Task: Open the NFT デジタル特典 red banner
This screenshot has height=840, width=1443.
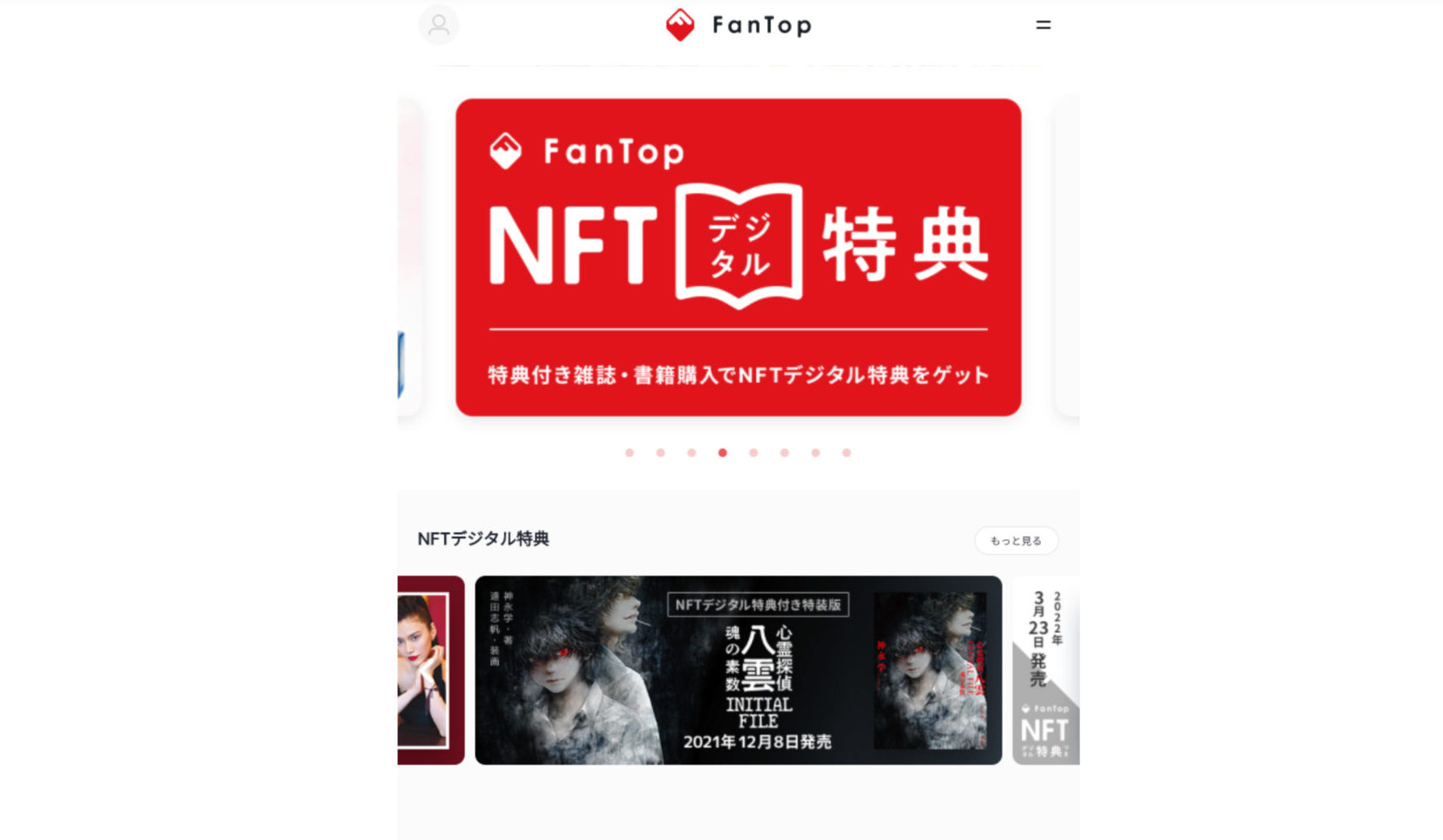Action: click(738, 258)
